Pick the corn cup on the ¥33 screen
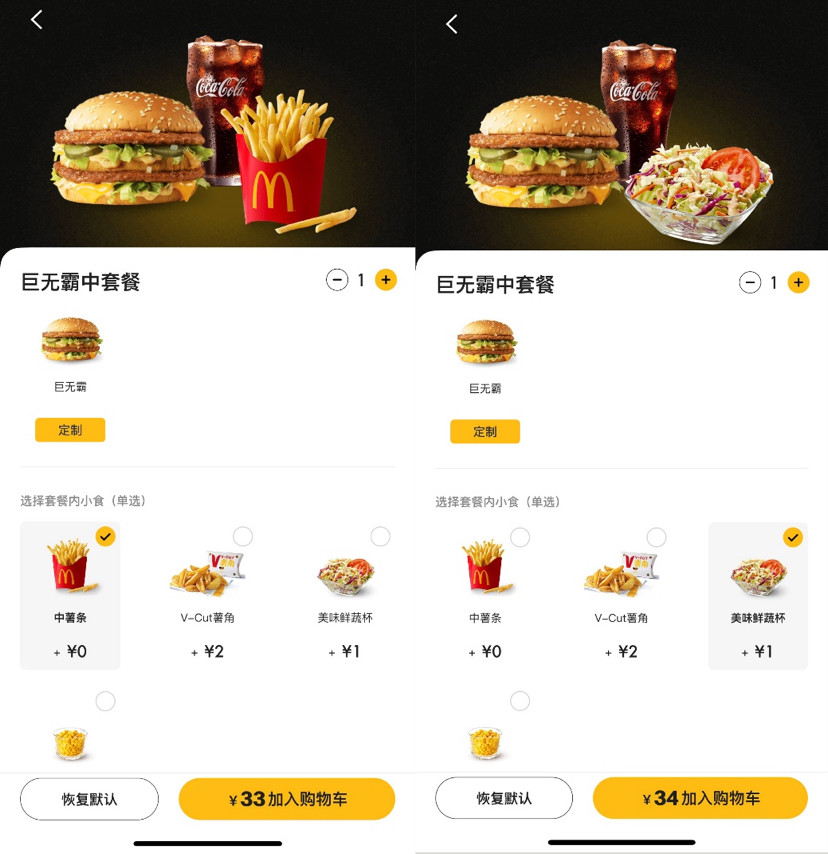 pyautogui.click(x=71, y=735)
